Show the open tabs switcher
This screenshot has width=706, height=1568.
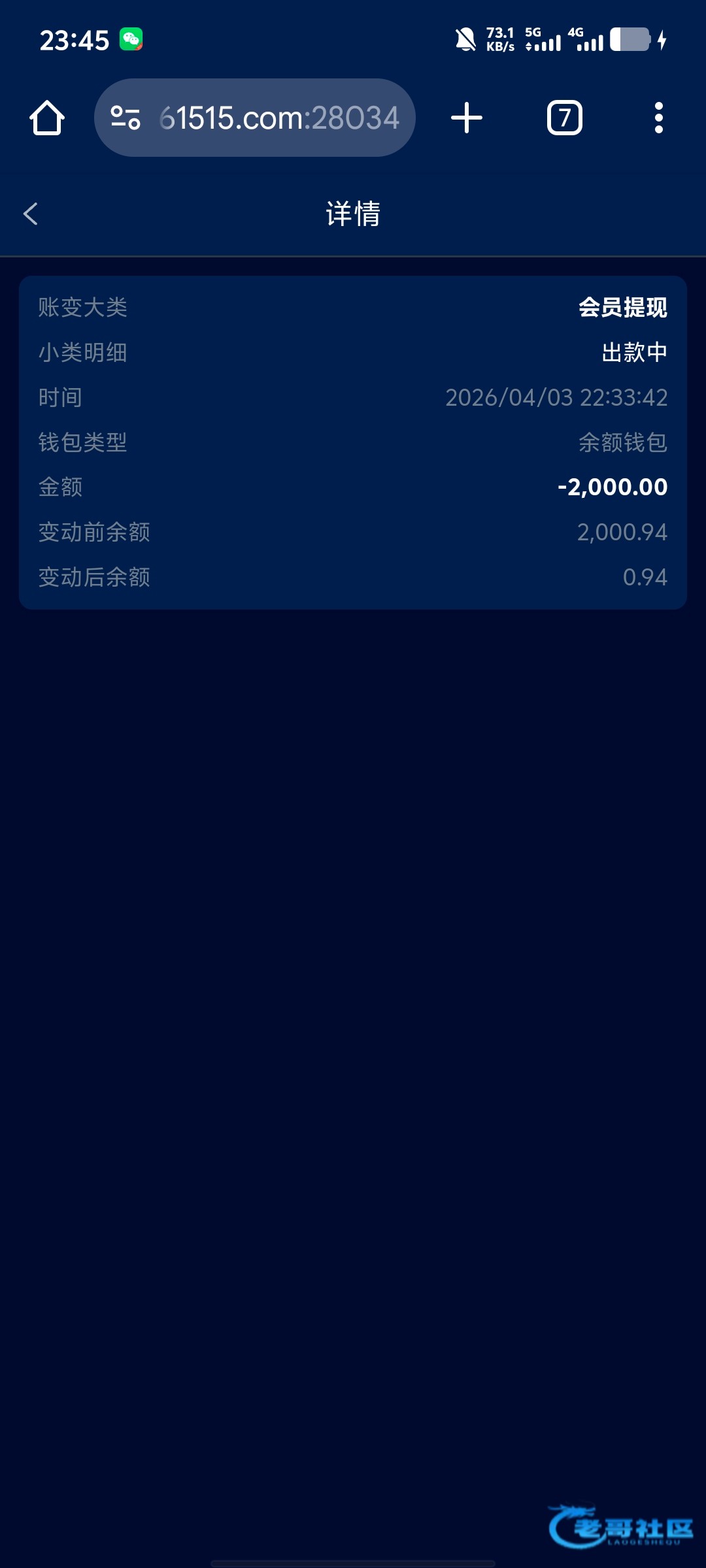[x=564, y=118]
